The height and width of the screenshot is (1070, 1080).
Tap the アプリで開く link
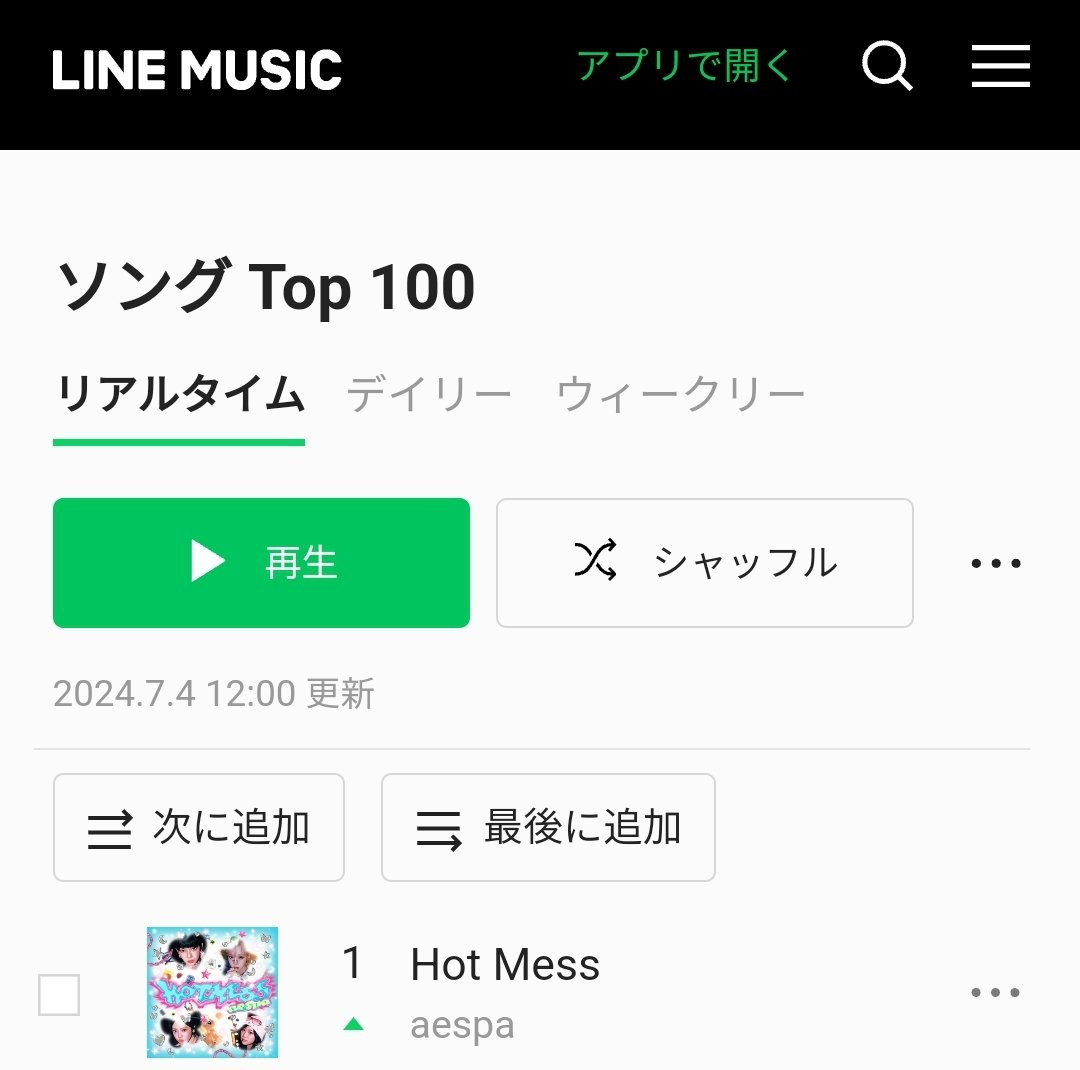pyautogui.click(x=684, y=67)
